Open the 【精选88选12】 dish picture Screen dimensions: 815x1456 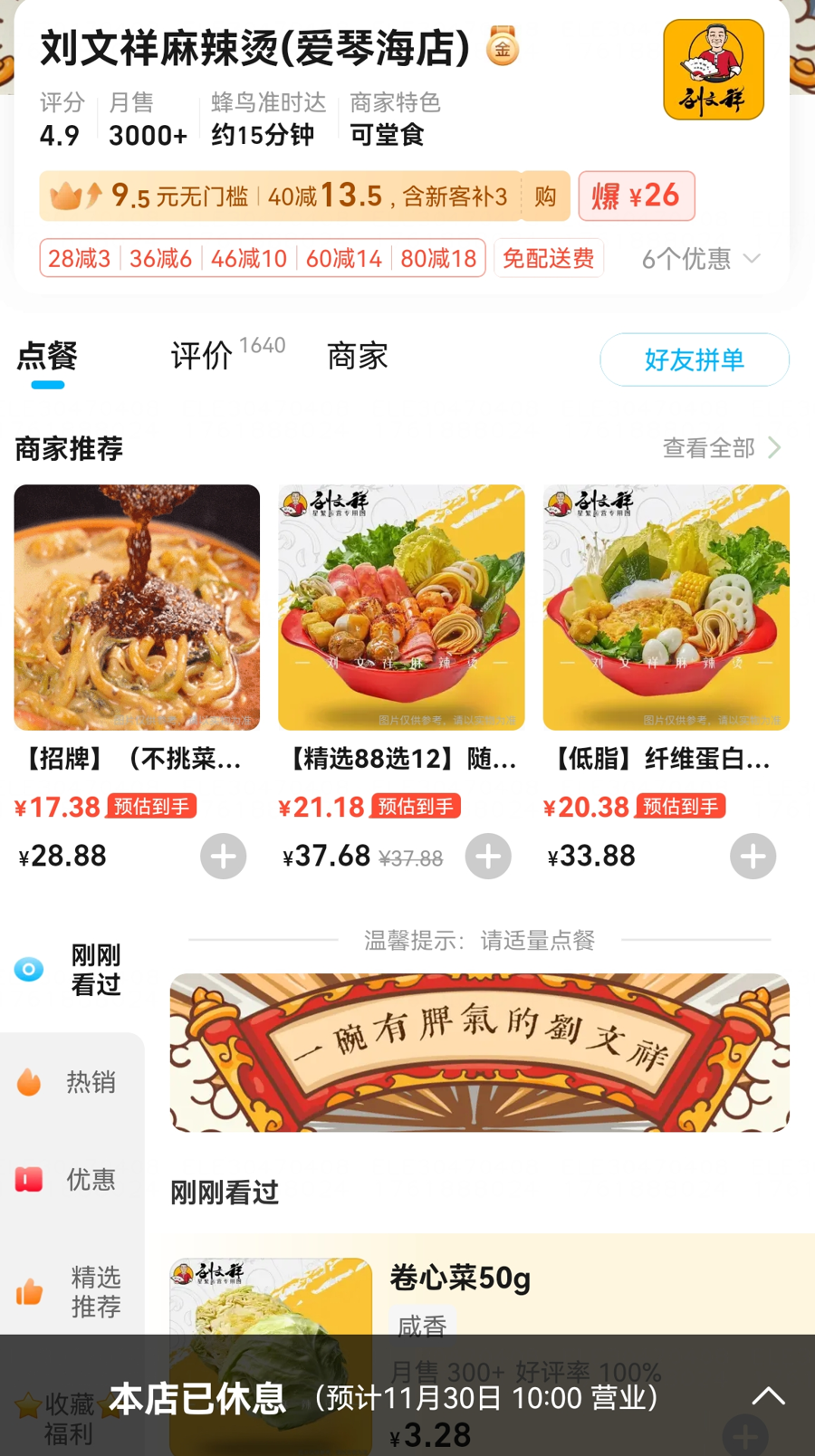401,607
